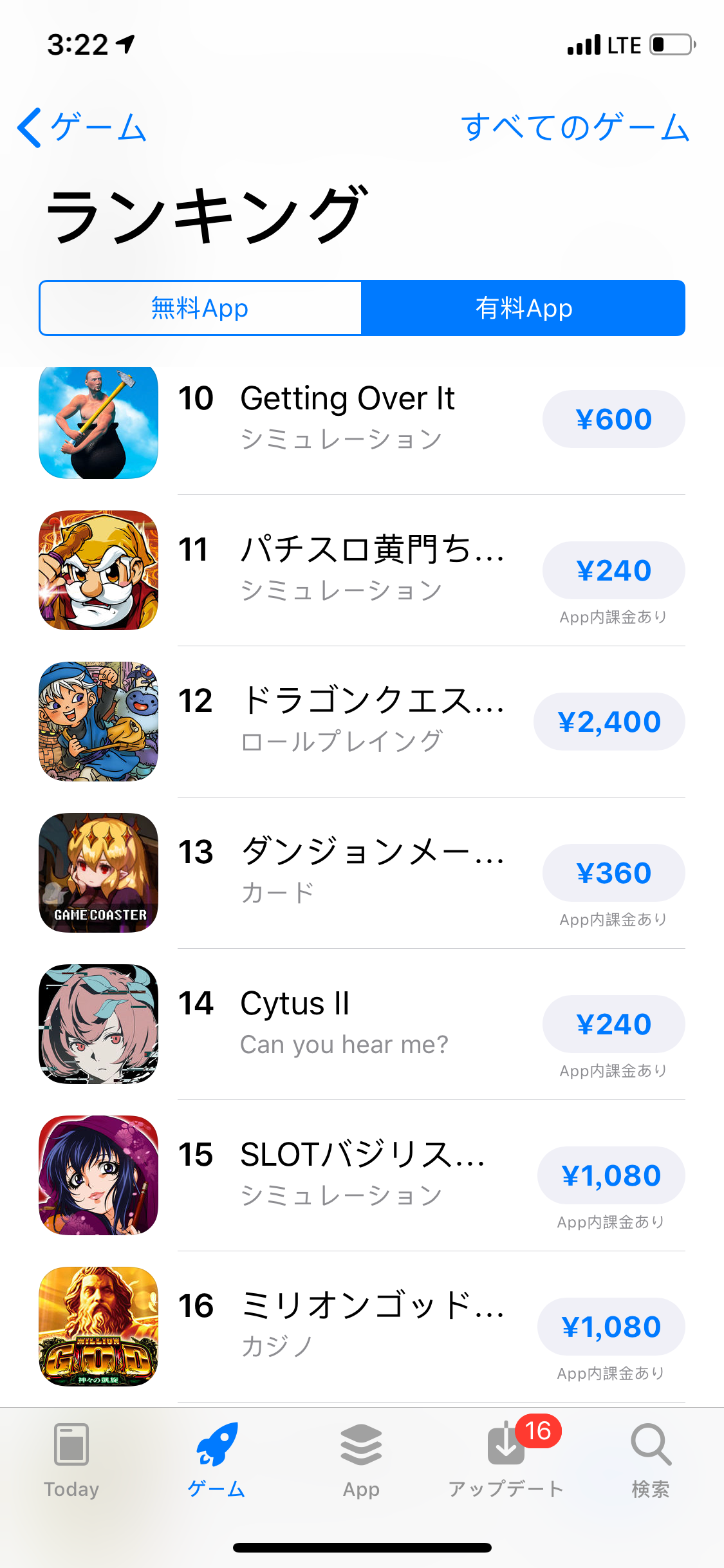Tap the ¥240 price button for Cytus II
Viewport: 724px width, 1568px height.
click(613, 1023)
